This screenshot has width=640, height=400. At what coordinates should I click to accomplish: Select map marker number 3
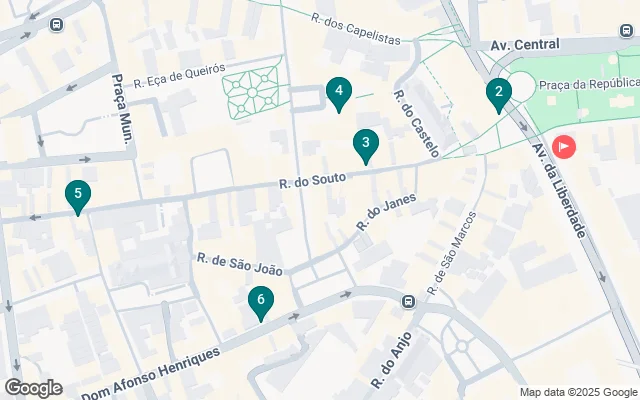coord(366,145)
